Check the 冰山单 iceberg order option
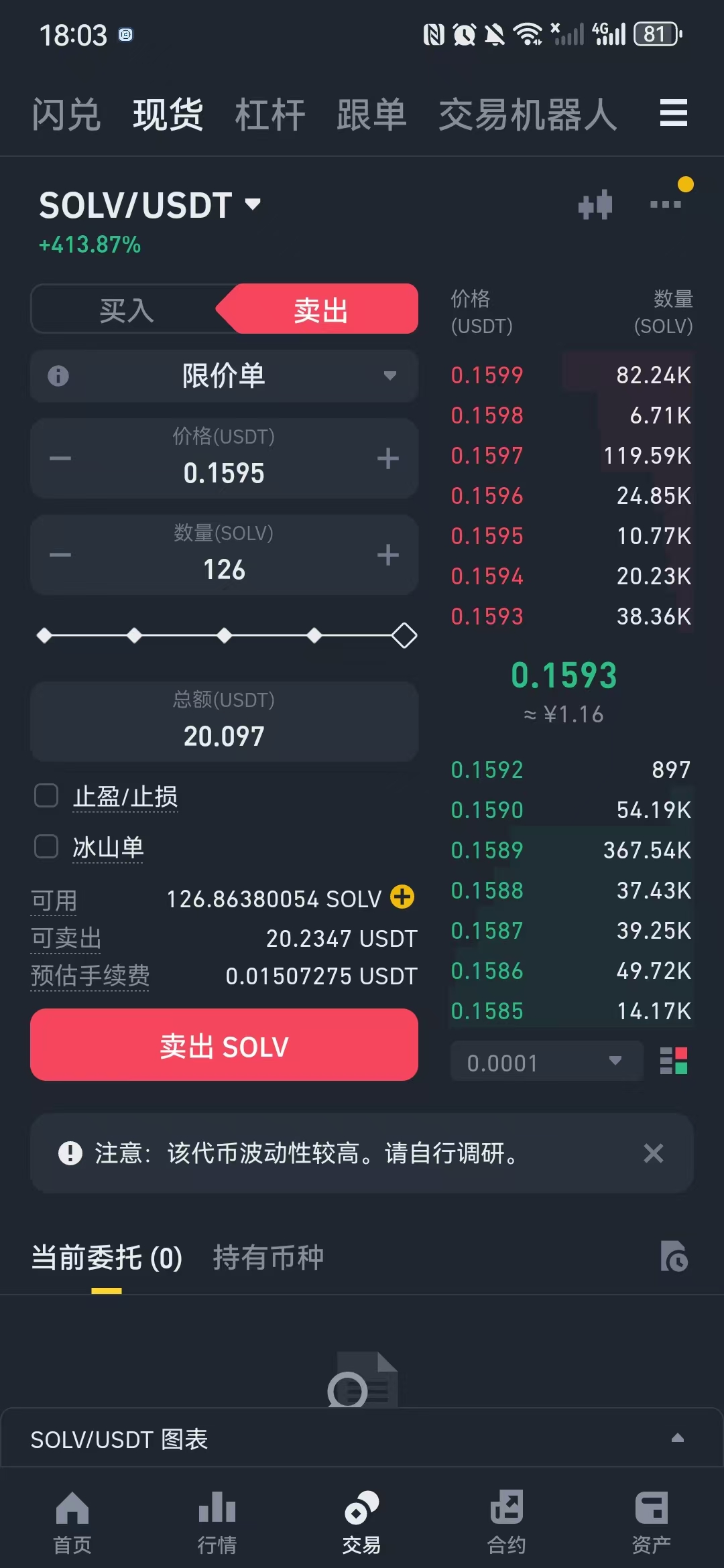Screen dimensions: 724x1568 click(x=46, y=846)
